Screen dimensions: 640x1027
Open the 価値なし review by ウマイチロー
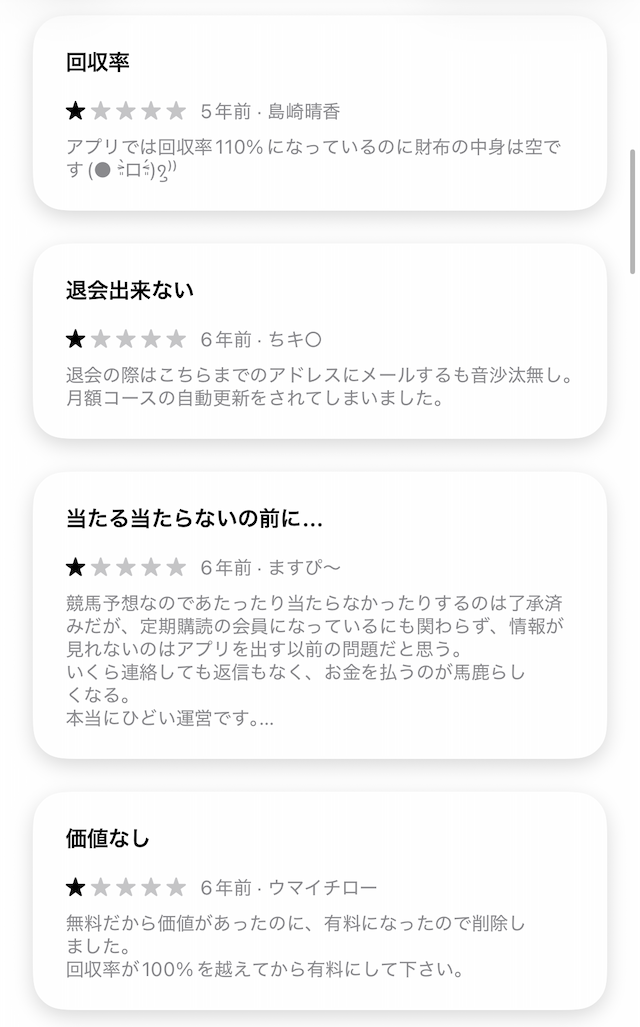tap(320, 900)
